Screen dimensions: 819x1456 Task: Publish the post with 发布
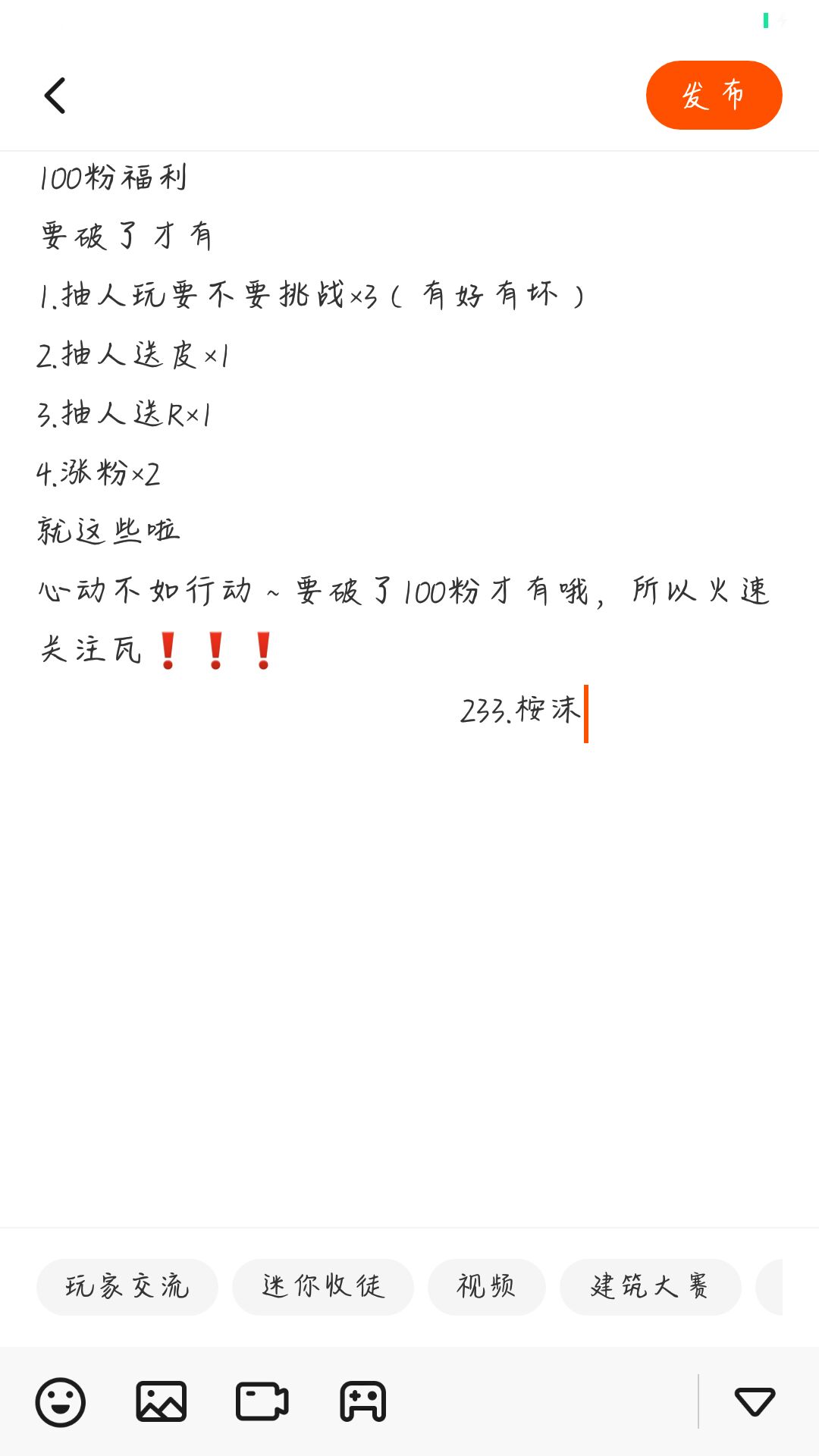[714, 96]
